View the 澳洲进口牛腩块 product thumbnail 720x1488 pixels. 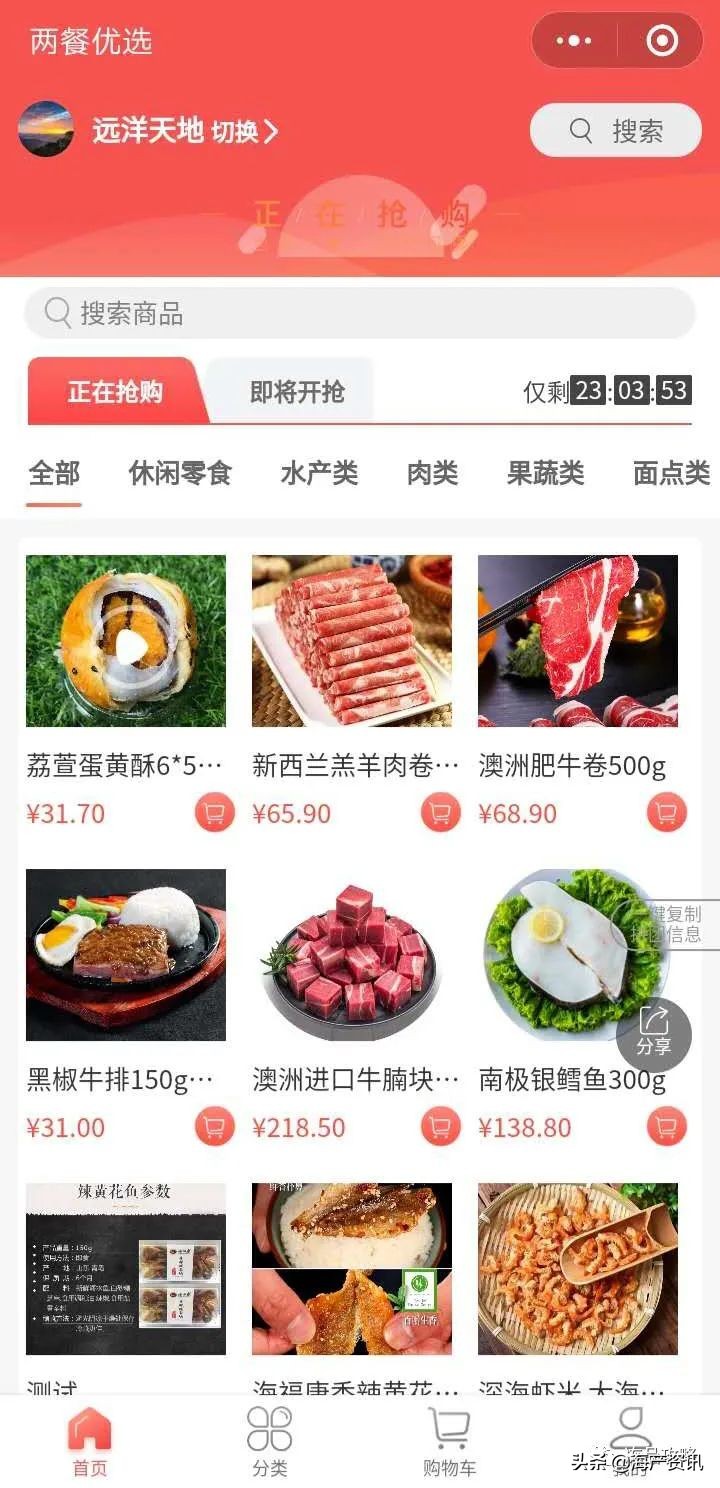pyautogui.click(x=352, y=955)
